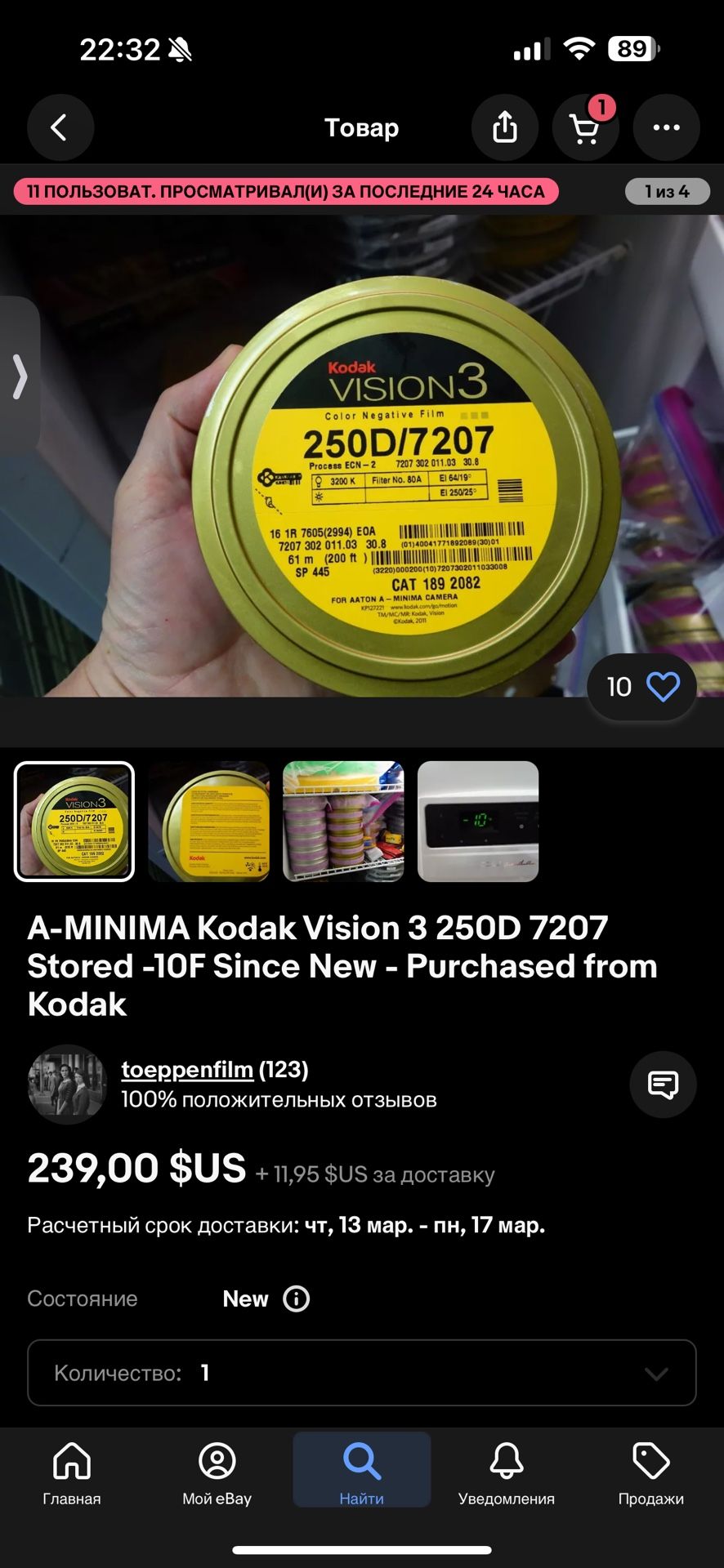Open the three-dot more options menu
The height and width of the screenshot is (1568, 724).
tap(666, 127)
